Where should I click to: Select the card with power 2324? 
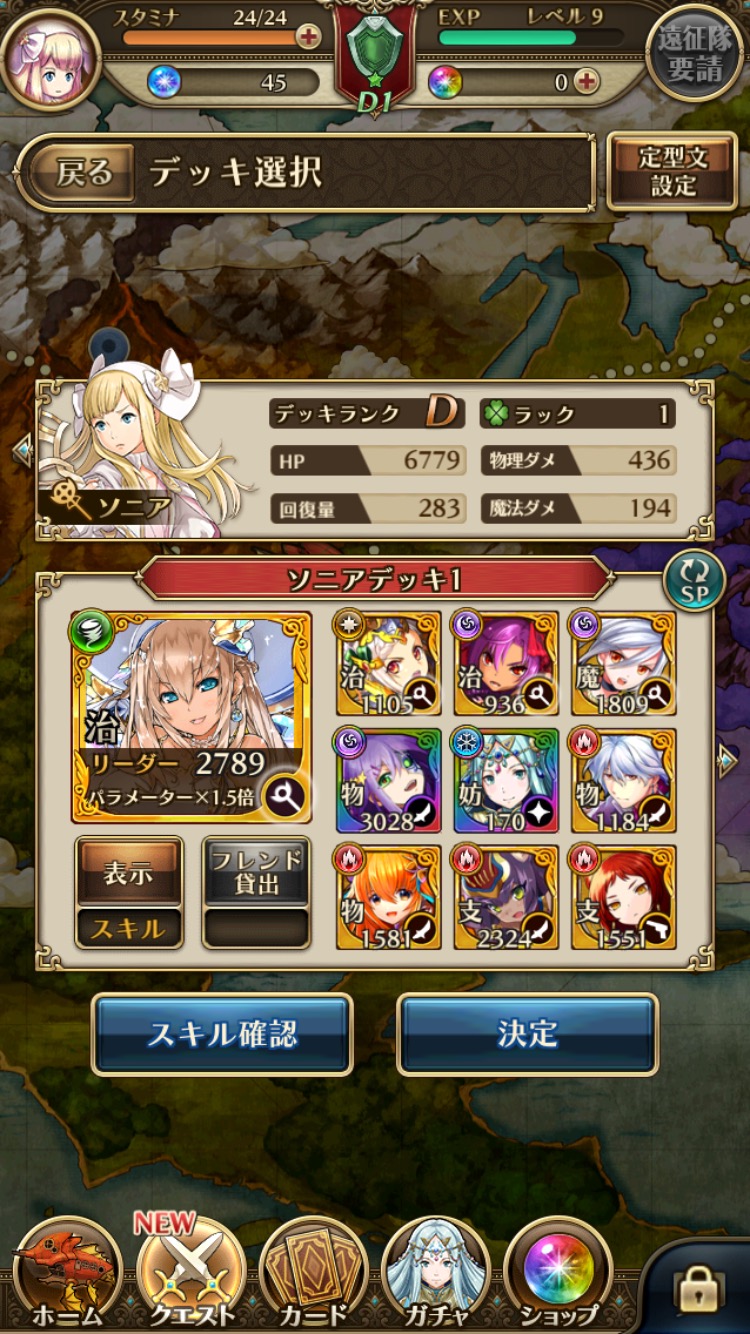pos(505,897)
